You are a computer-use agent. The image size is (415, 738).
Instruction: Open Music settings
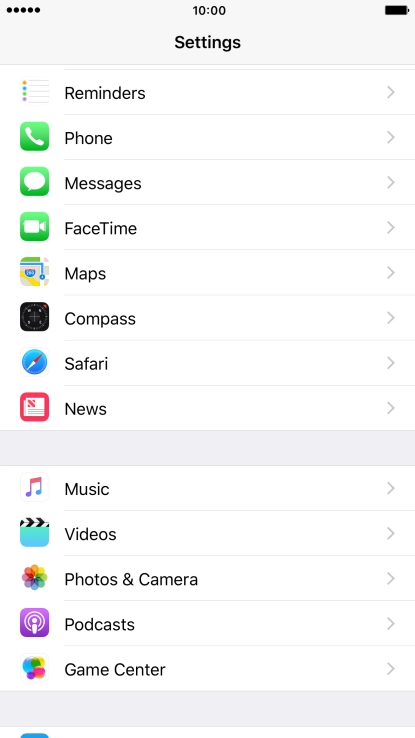click(x=208, y=489)
